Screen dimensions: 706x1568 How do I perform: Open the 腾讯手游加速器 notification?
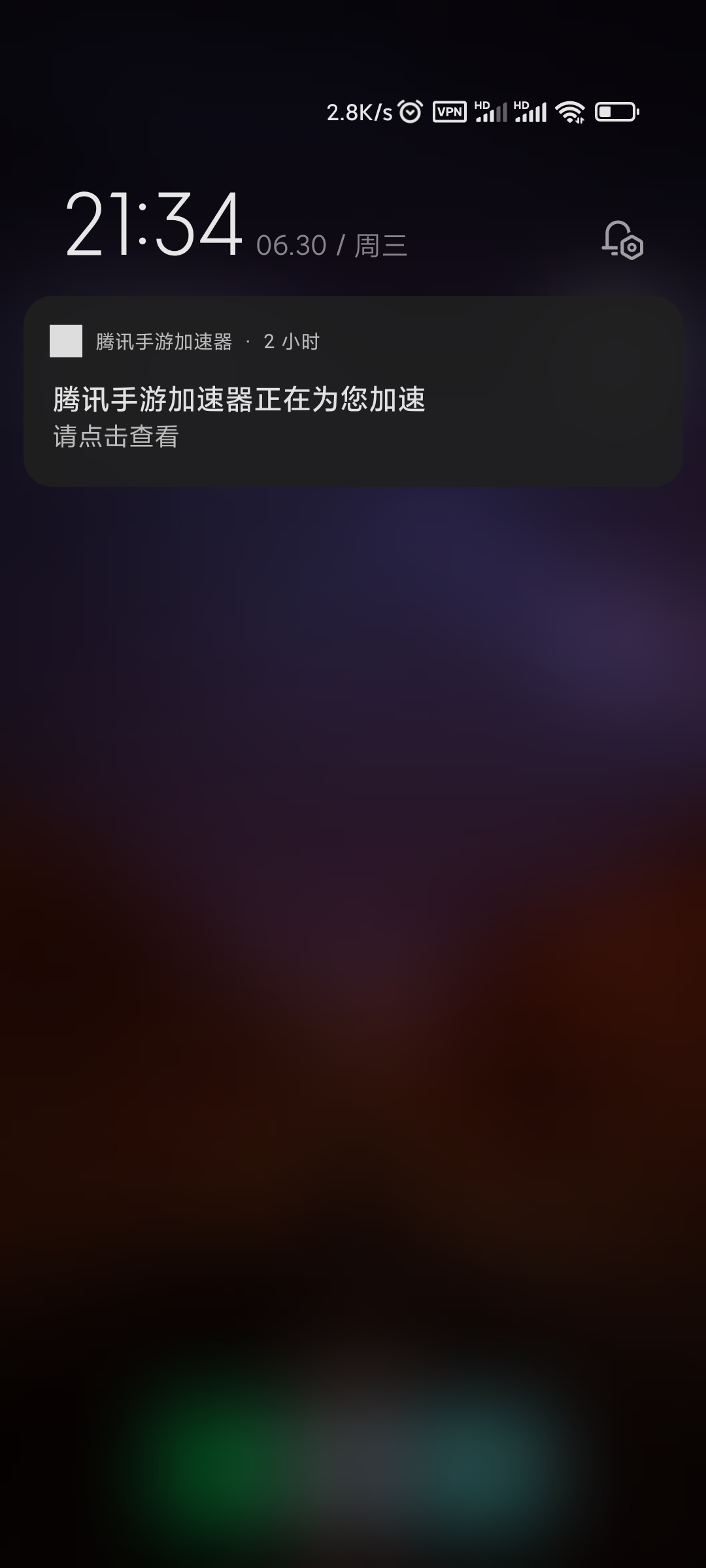click(x=353, y=399)
